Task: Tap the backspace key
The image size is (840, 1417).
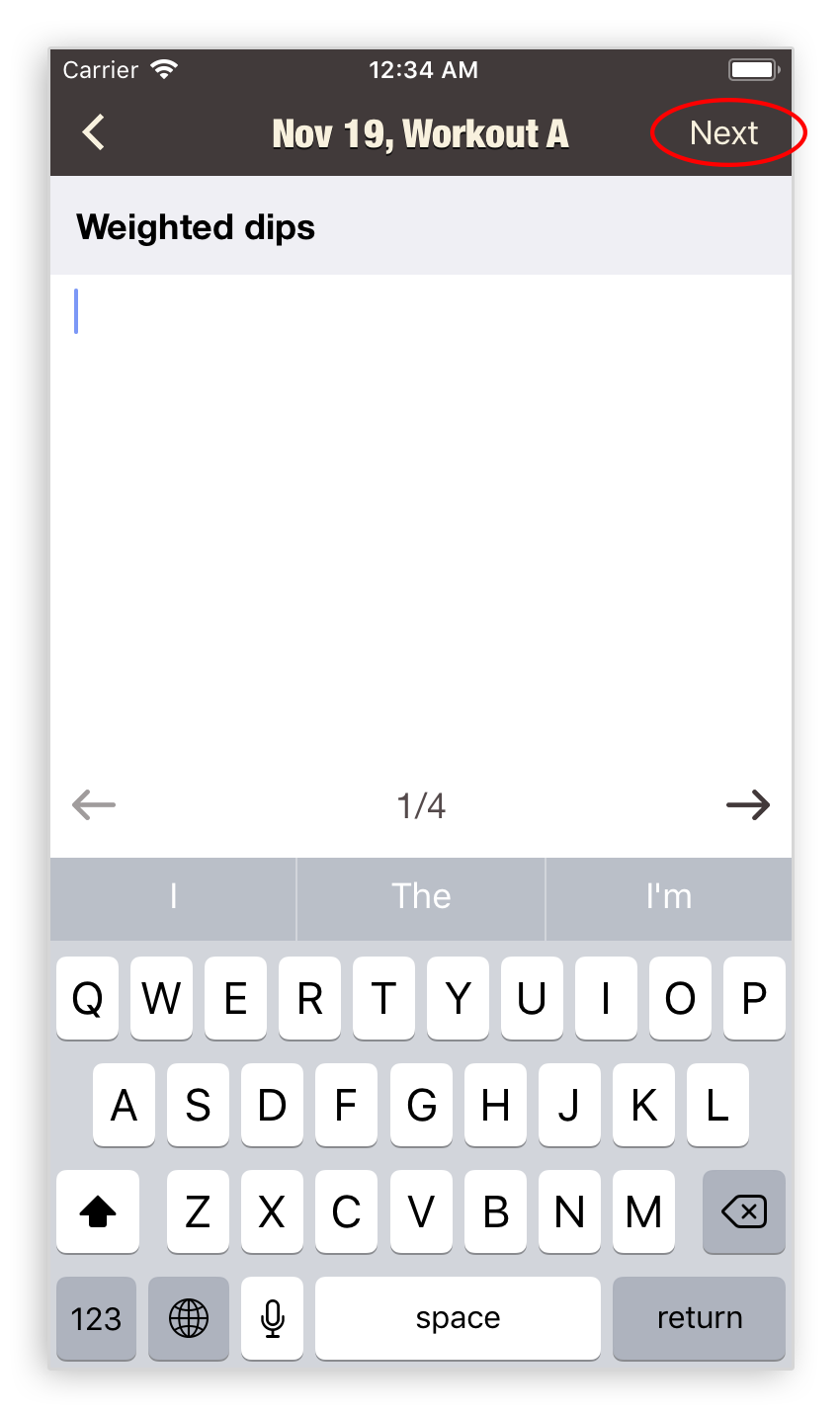Action: pyautogui.click(x=743, y=1211)
